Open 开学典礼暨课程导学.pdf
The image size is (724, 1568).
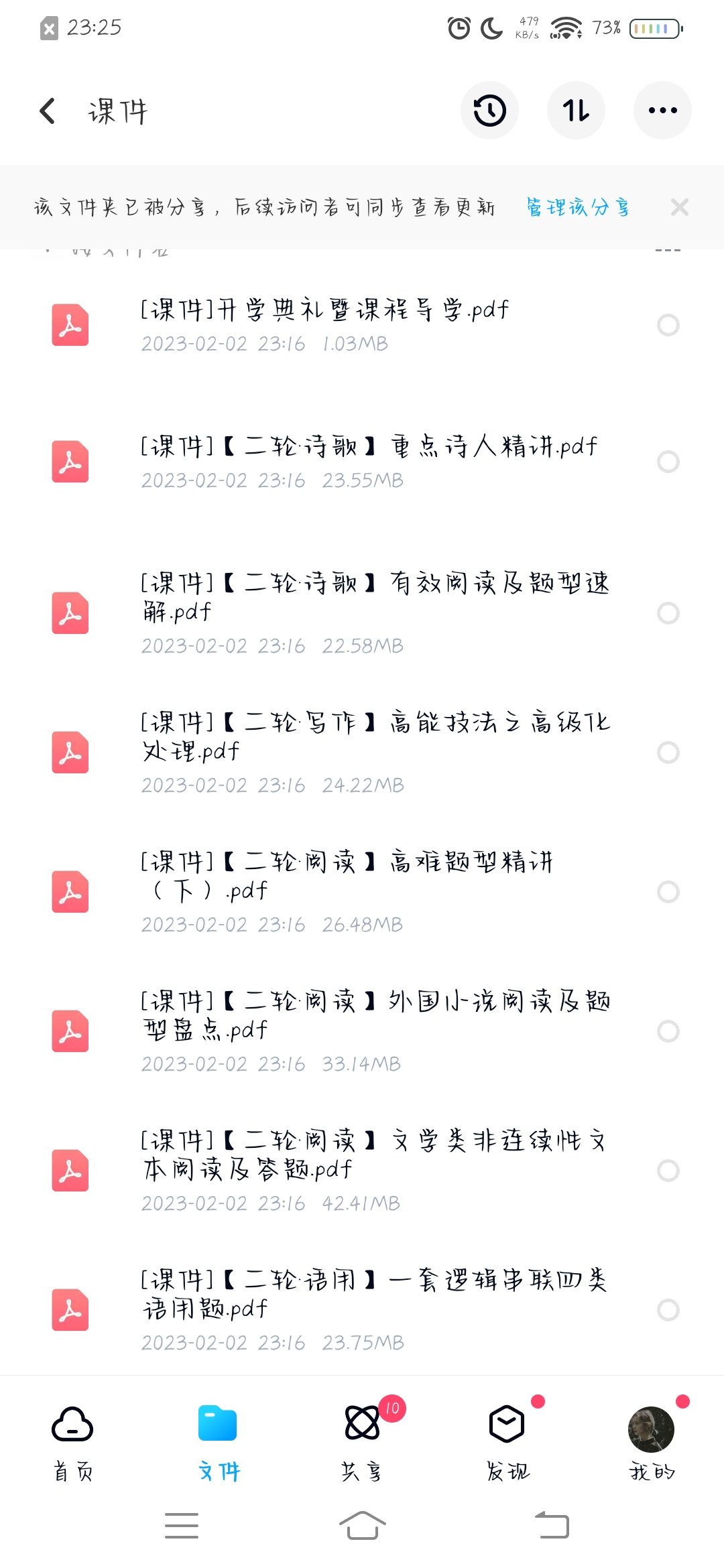[324, 325]
